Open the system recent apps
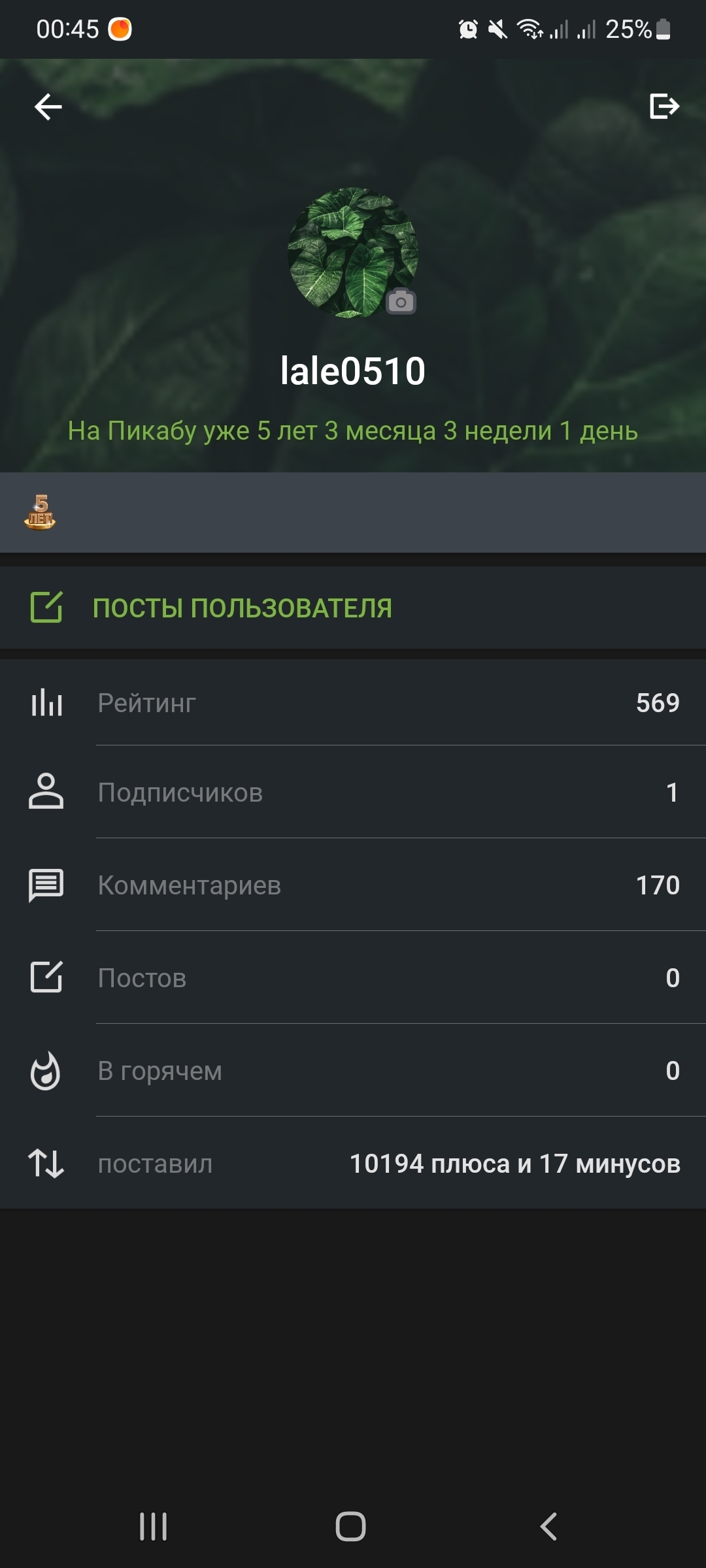 coord(153,1527)
